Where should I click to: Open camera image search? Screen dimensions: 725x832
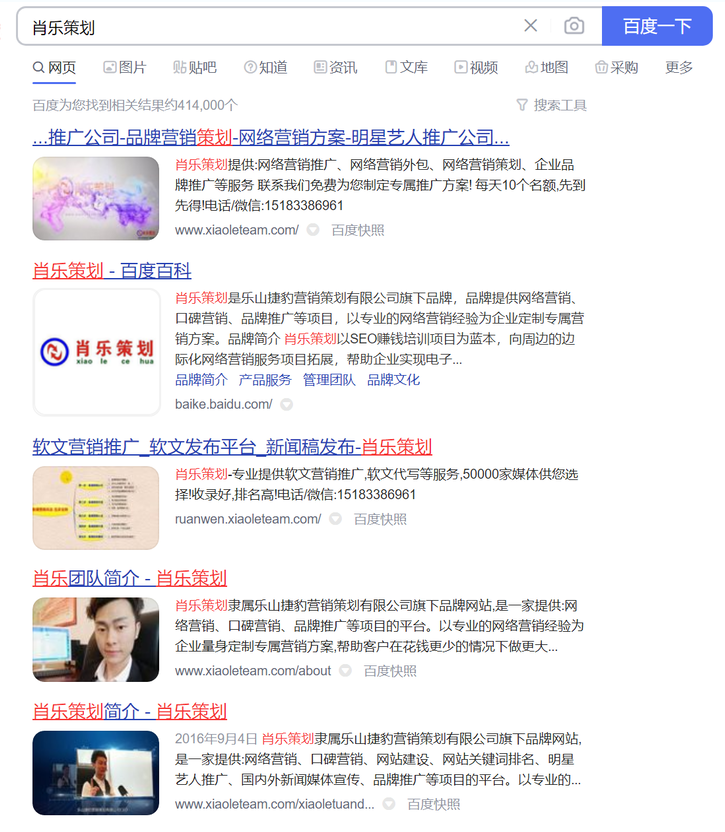click(x=574, y=26)
